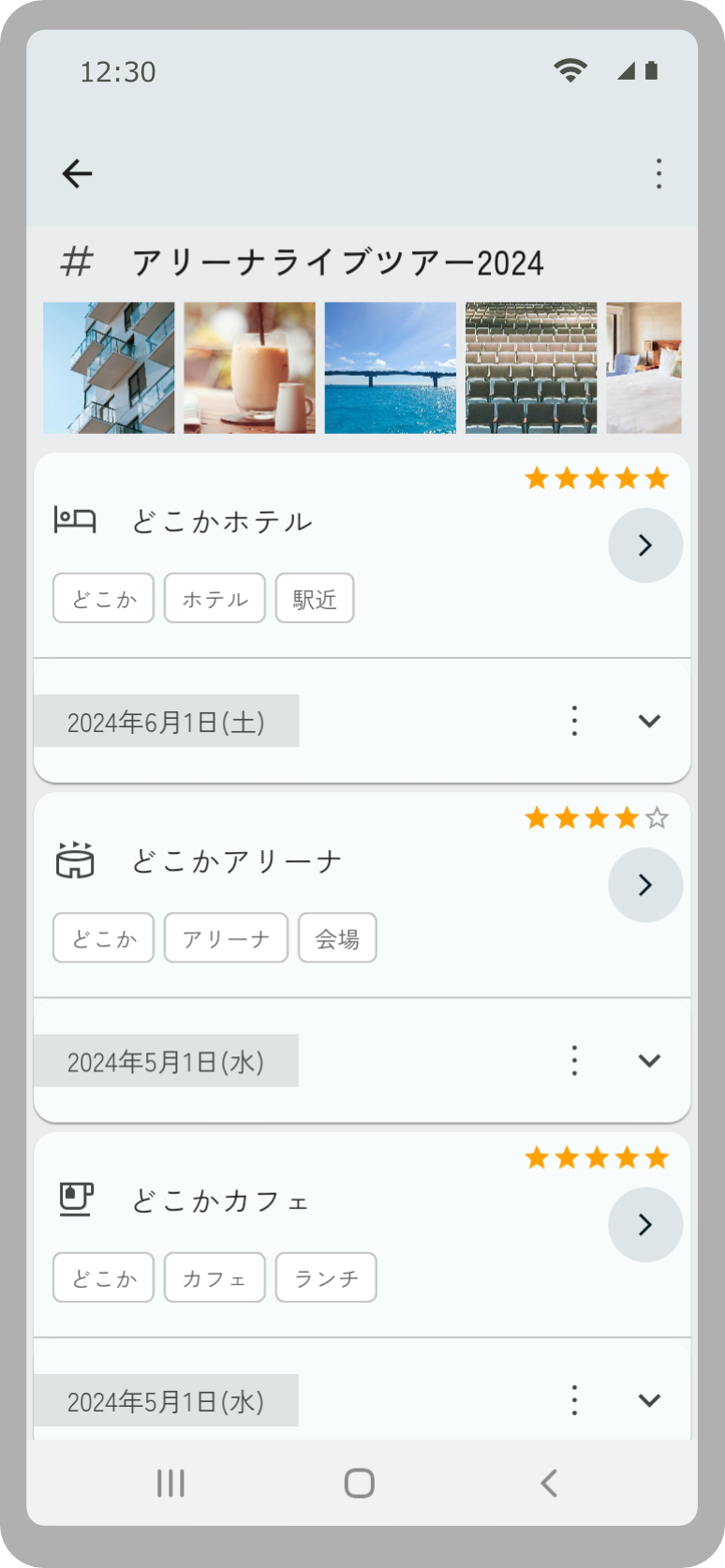Open the ocean bridge photo
725x1568 pixels.
390,367
